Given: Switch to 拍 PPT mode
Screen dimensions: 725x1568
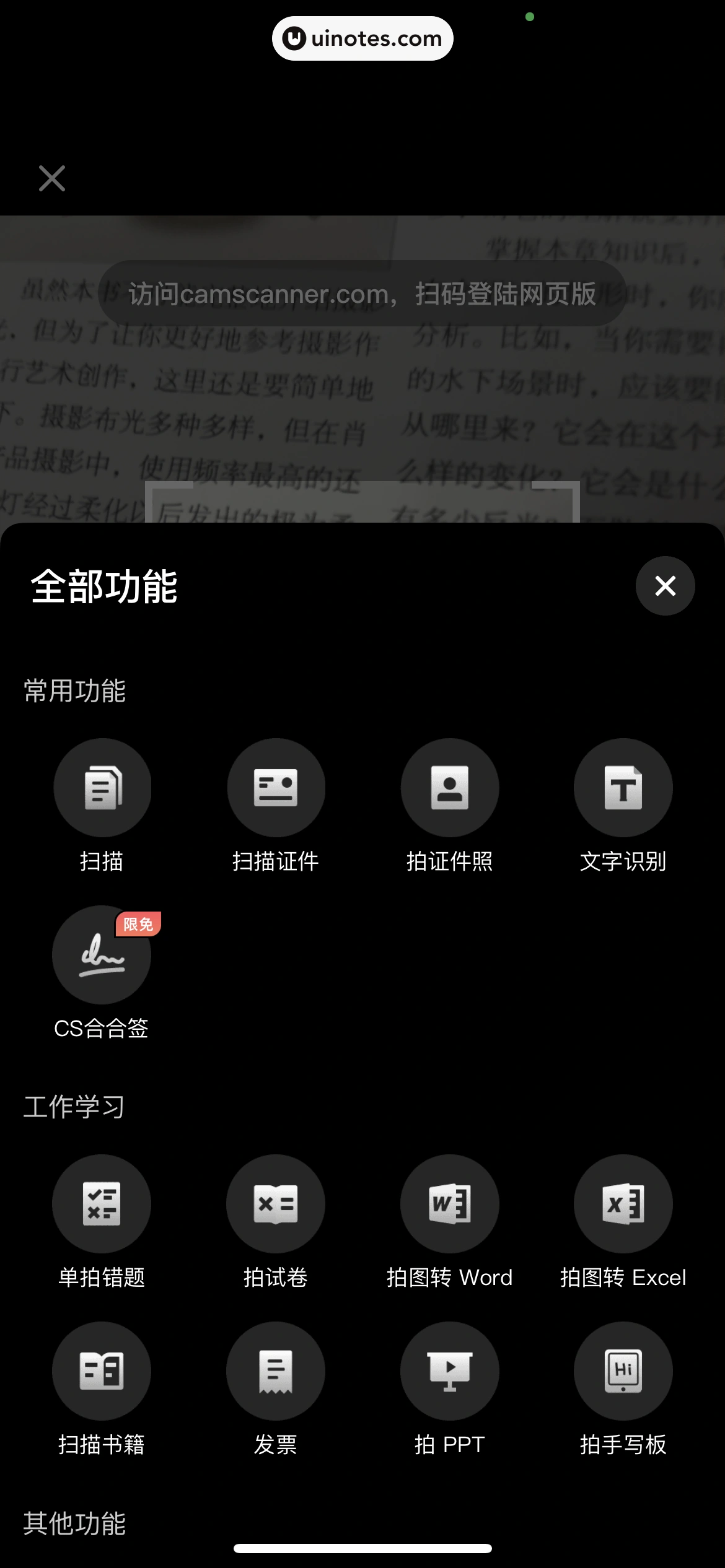Looking at the screenshot, I should click(449, 1371).
